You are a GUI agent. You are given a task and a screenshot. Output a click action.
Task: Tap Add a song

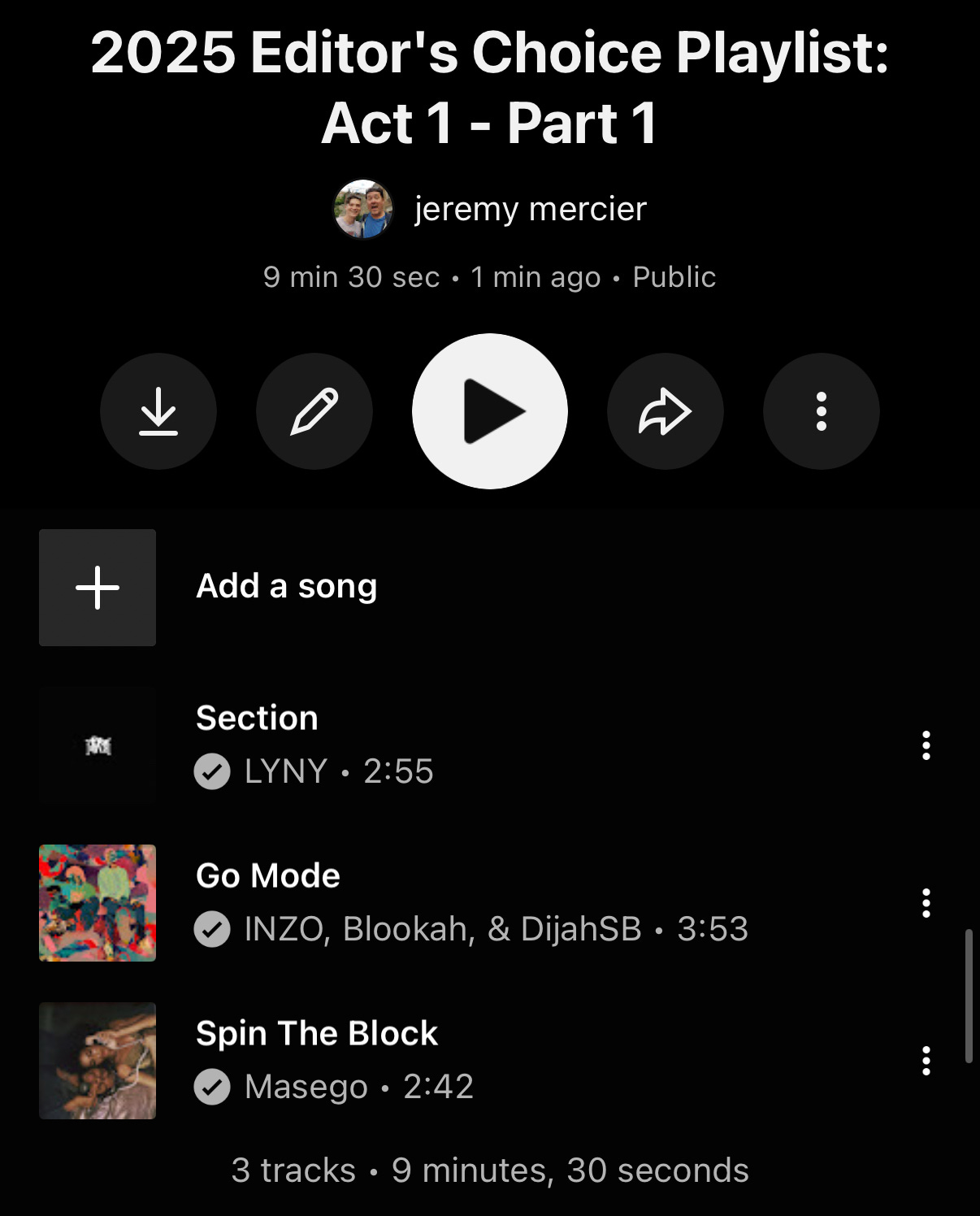click(x=286, y=587)
